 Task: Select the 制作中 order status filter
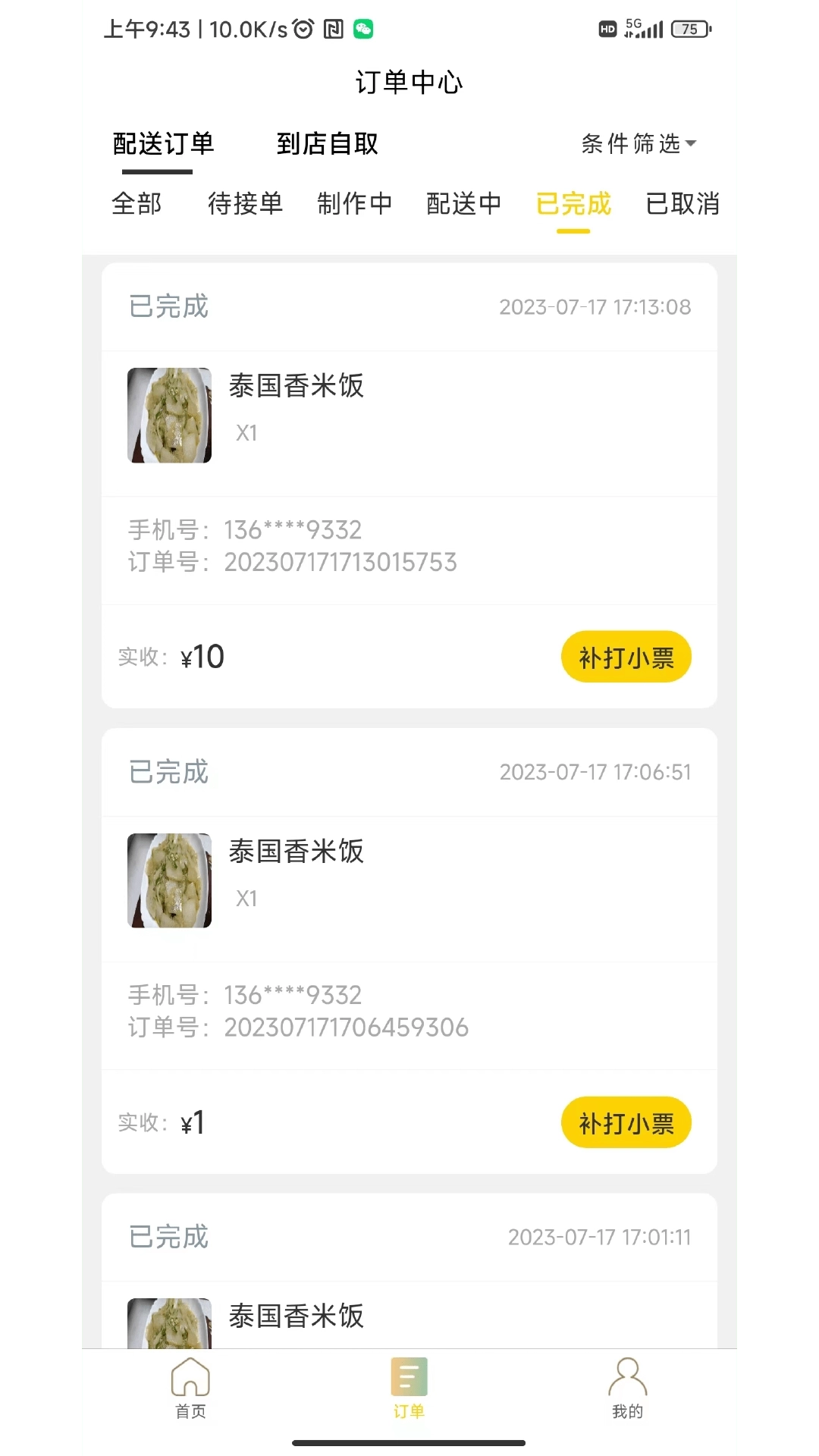pos(356,204)
